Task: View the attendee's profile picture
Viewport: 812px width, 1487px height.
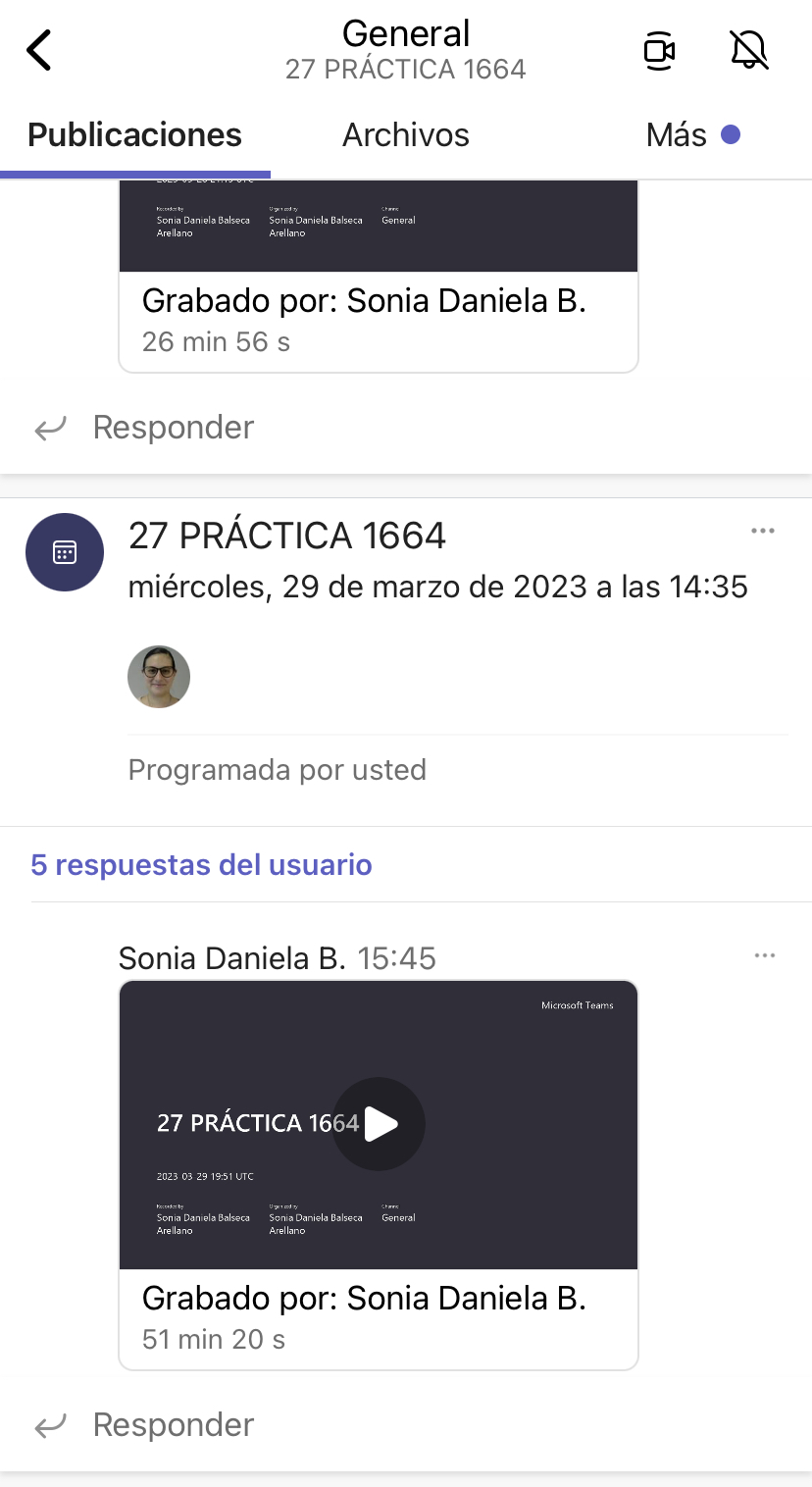Action: click(159, 677)
